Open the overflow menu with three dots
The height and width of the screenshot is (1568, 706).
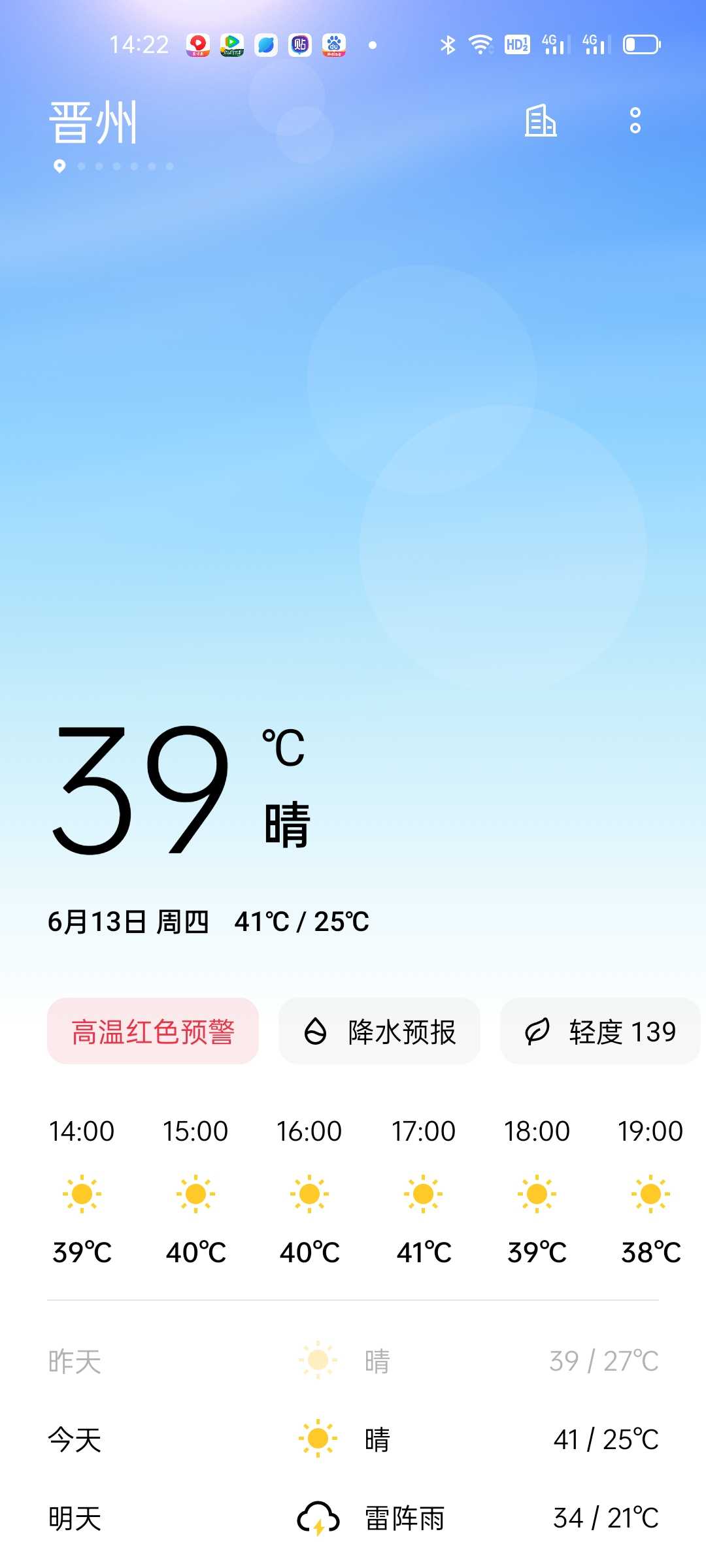635,121
